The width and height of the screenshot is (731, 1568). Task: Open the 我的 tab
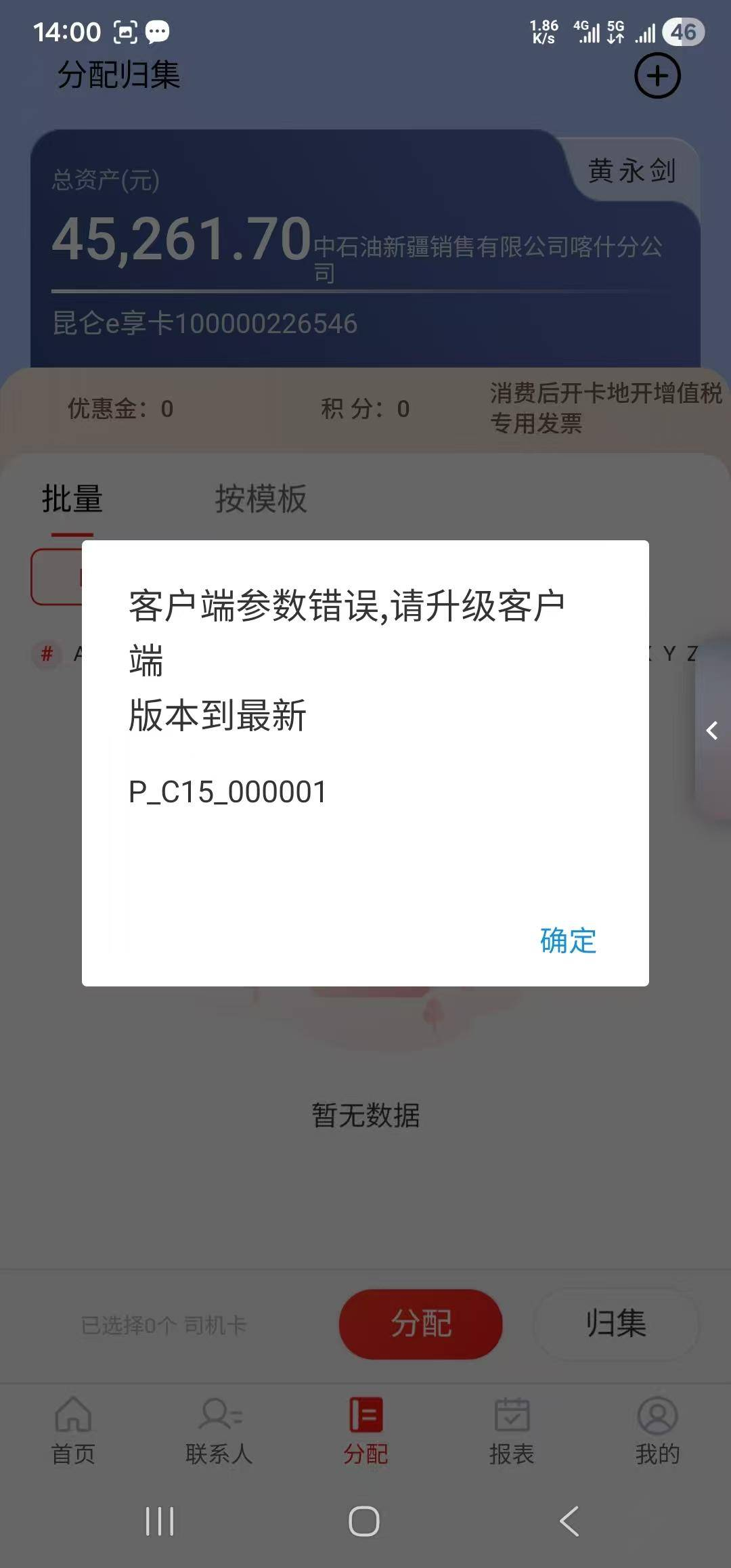(x=657, y=1431)
